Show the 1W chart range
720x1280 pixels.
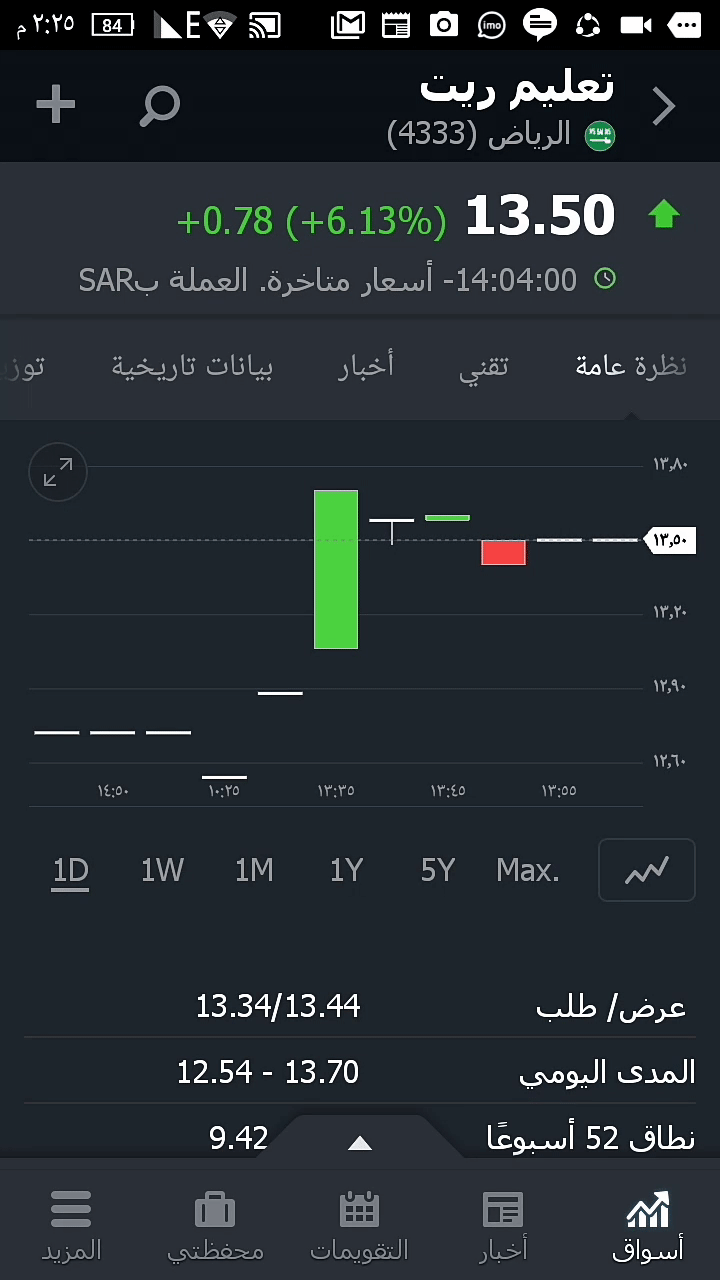tap(162, 871)
